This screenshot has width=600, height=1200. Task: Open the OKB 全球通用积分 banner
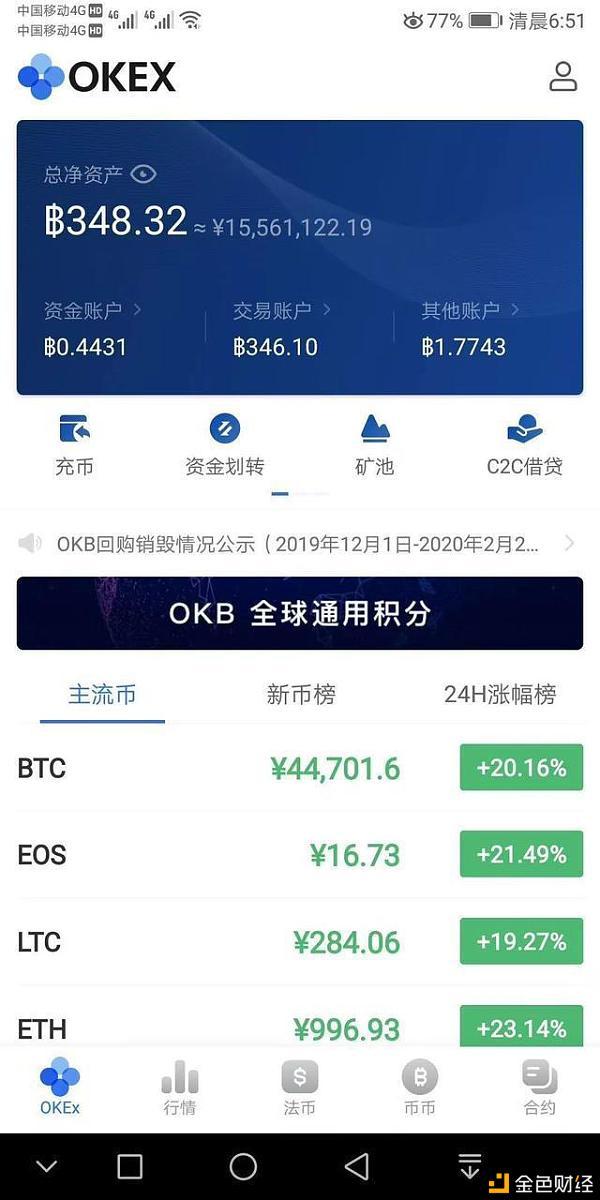pos(300,613)
